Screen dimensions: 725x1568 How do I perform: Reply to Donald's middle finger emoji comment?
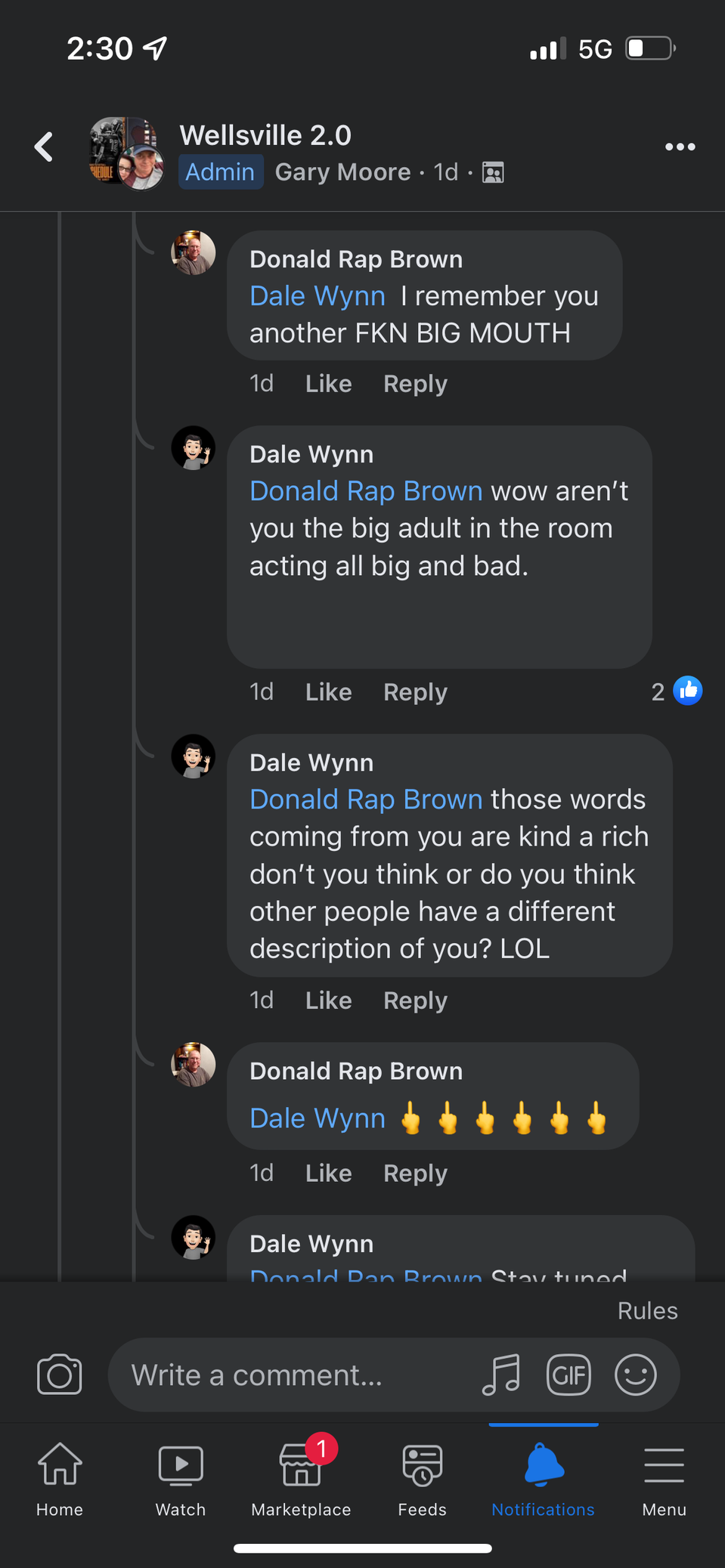[x=415, y=1174]
